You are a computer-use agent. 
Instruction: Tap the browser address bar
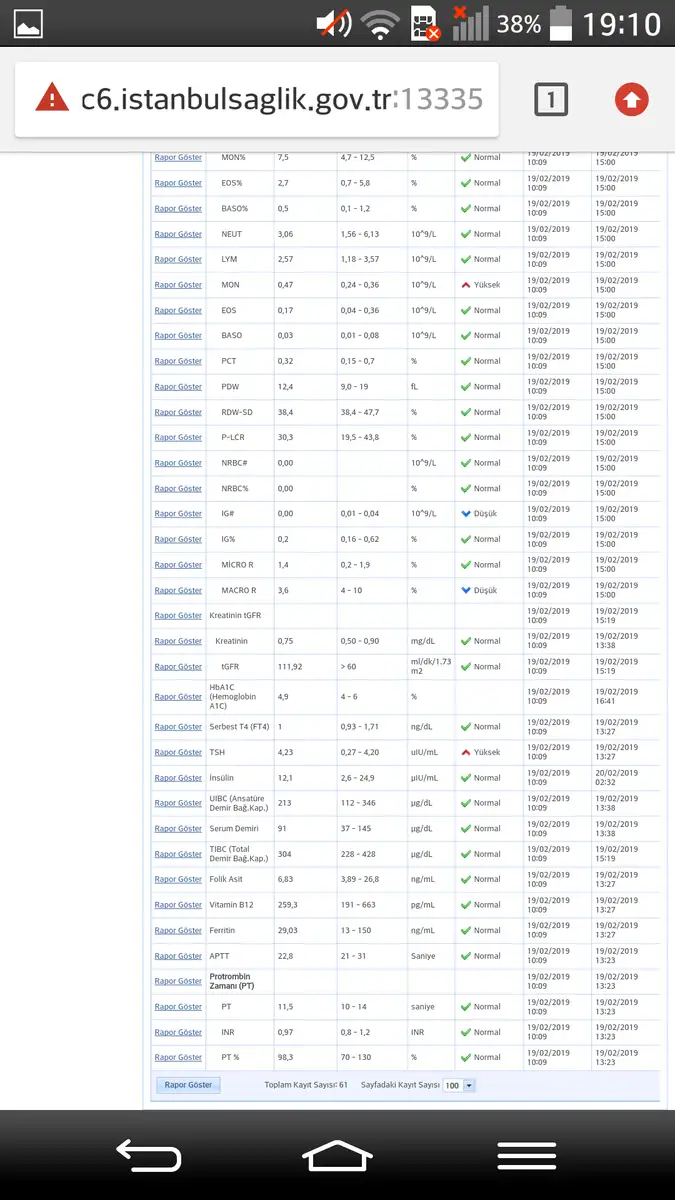coord(257,99)
